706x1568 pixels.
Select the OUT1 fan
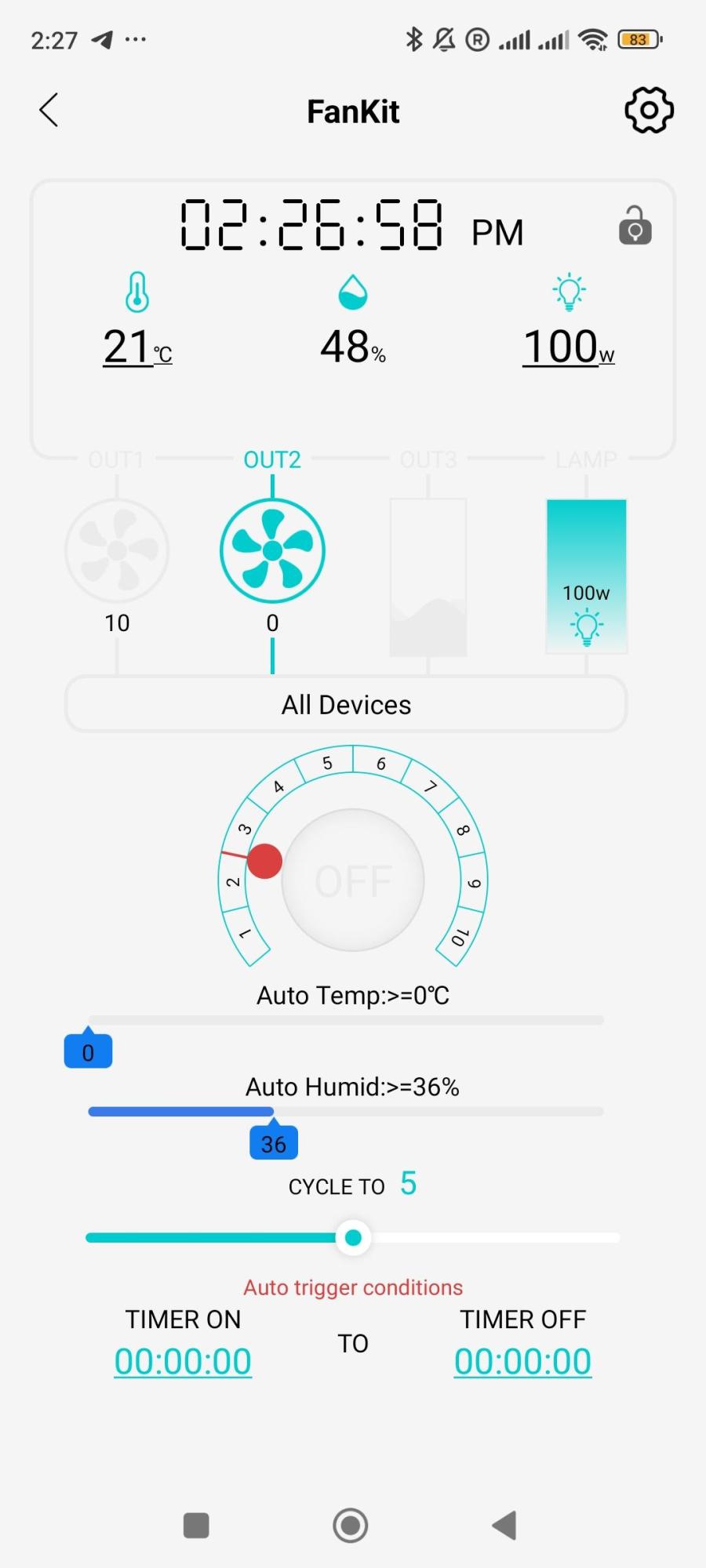(x=117, y=550)
